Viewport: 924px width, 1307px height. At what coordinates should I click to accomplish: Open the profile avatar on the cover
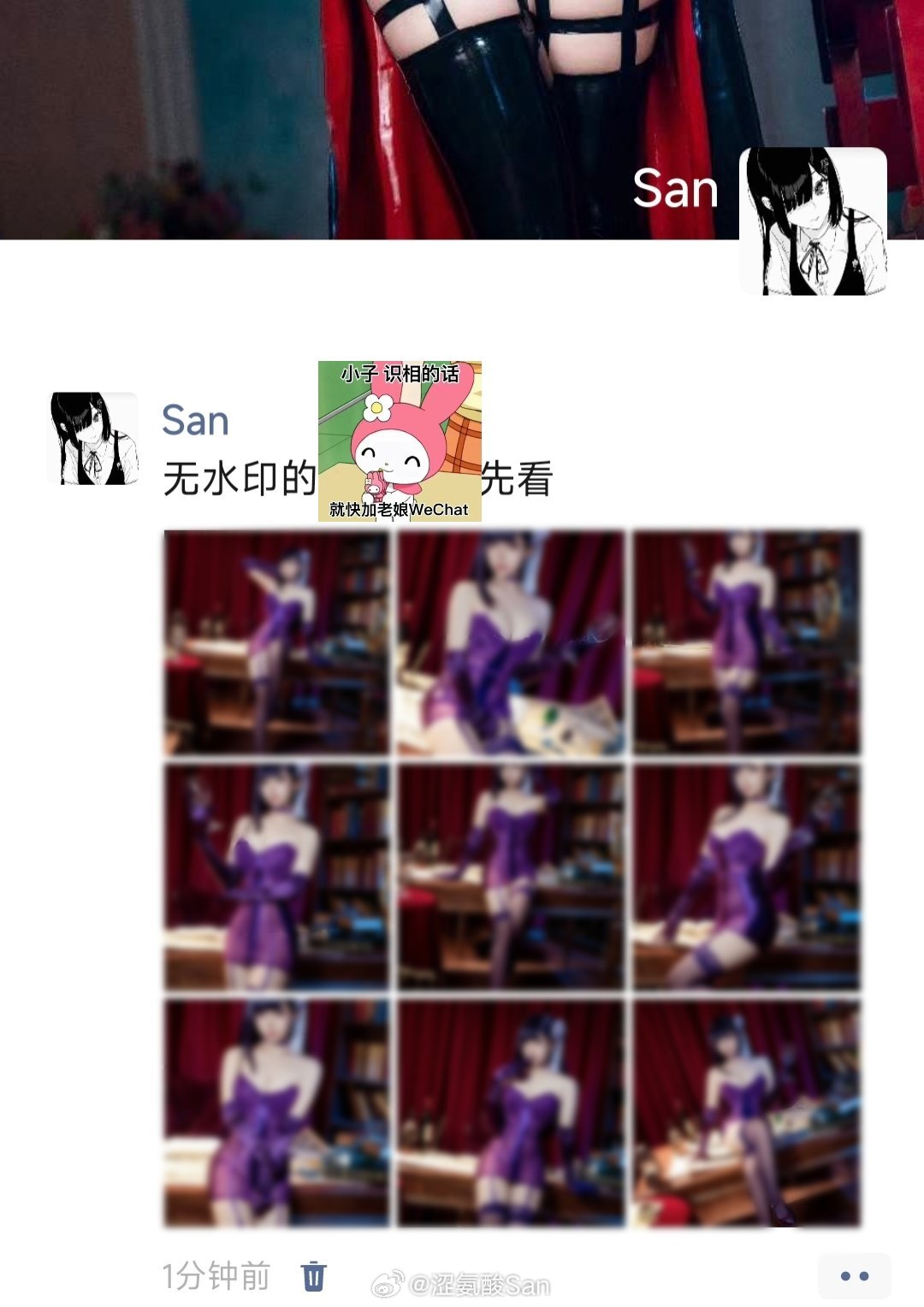[x=813, y=222]
